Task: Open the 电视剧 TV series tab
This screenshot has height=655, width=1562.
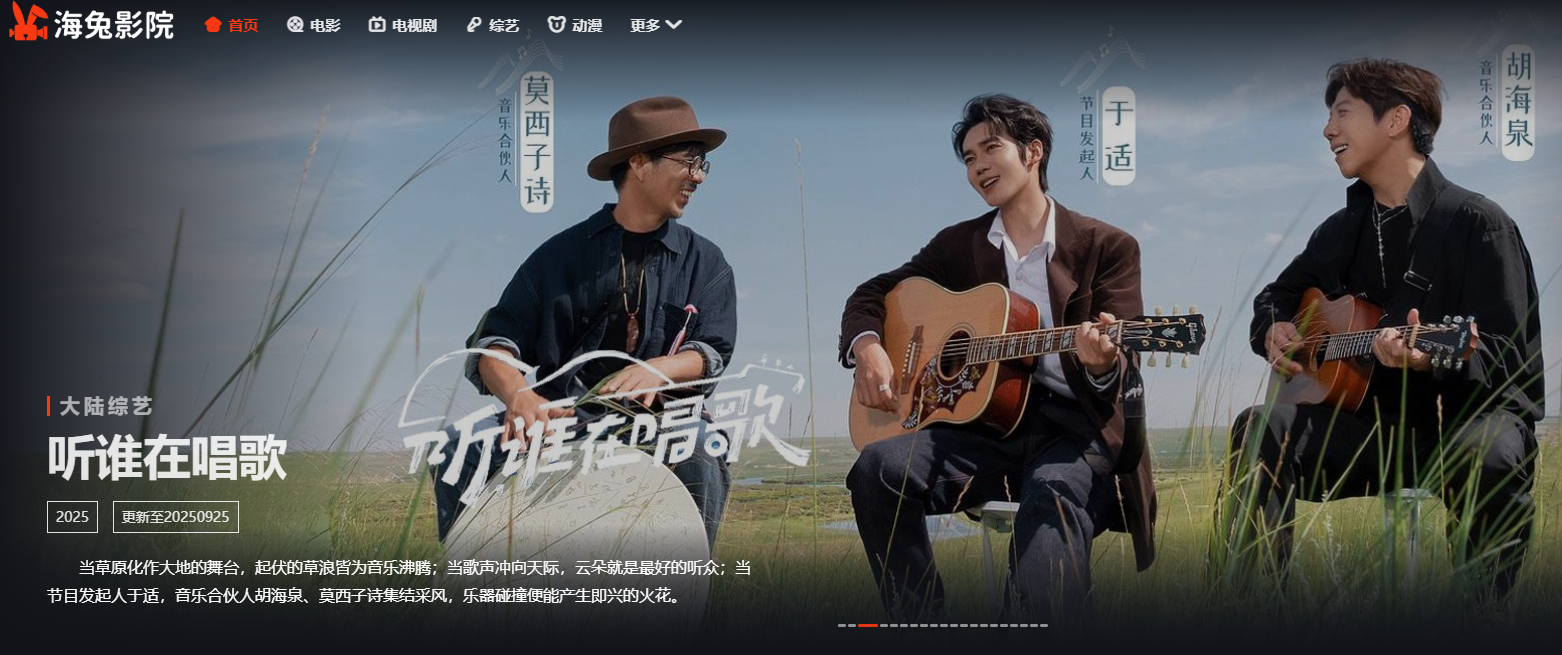Action: 403,25
